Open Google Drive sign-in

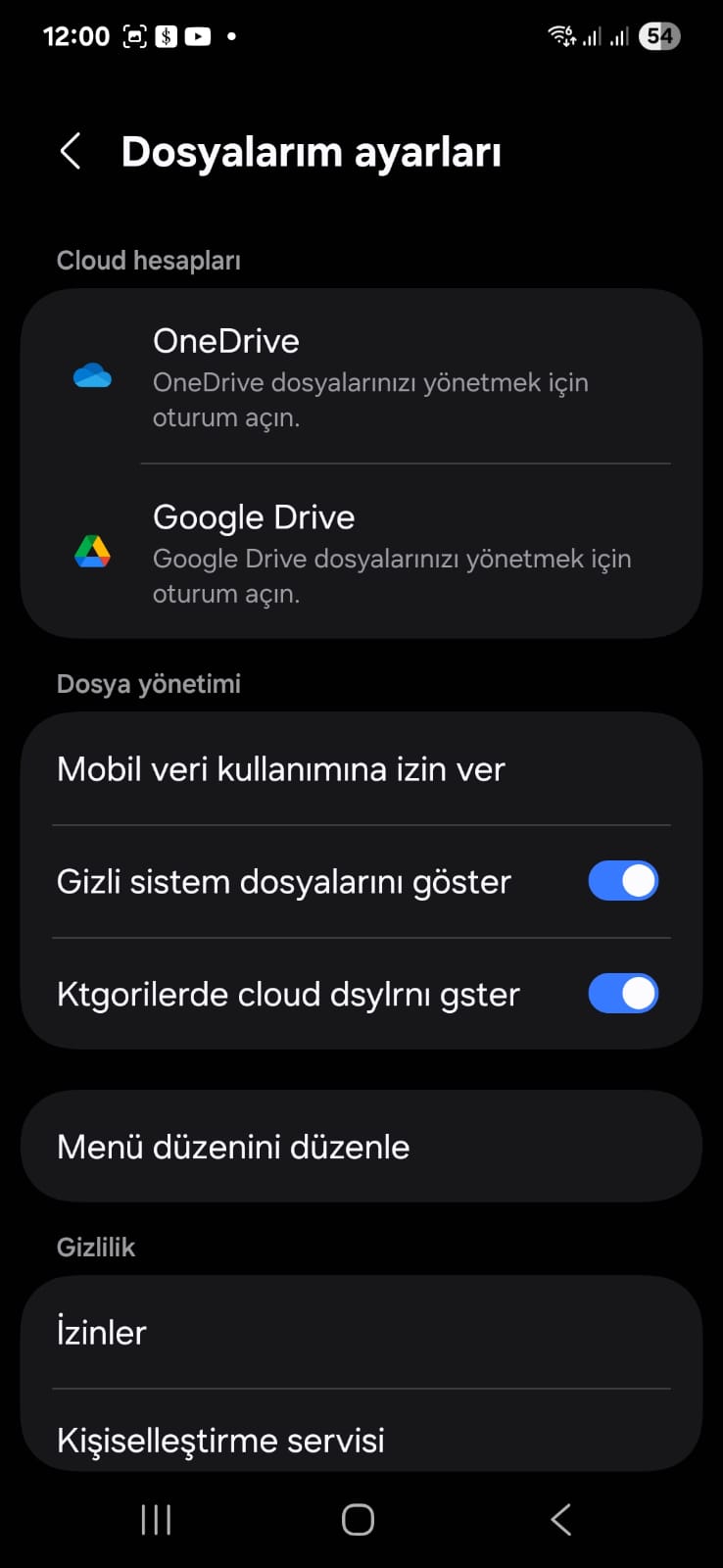[x=361, y=553]
